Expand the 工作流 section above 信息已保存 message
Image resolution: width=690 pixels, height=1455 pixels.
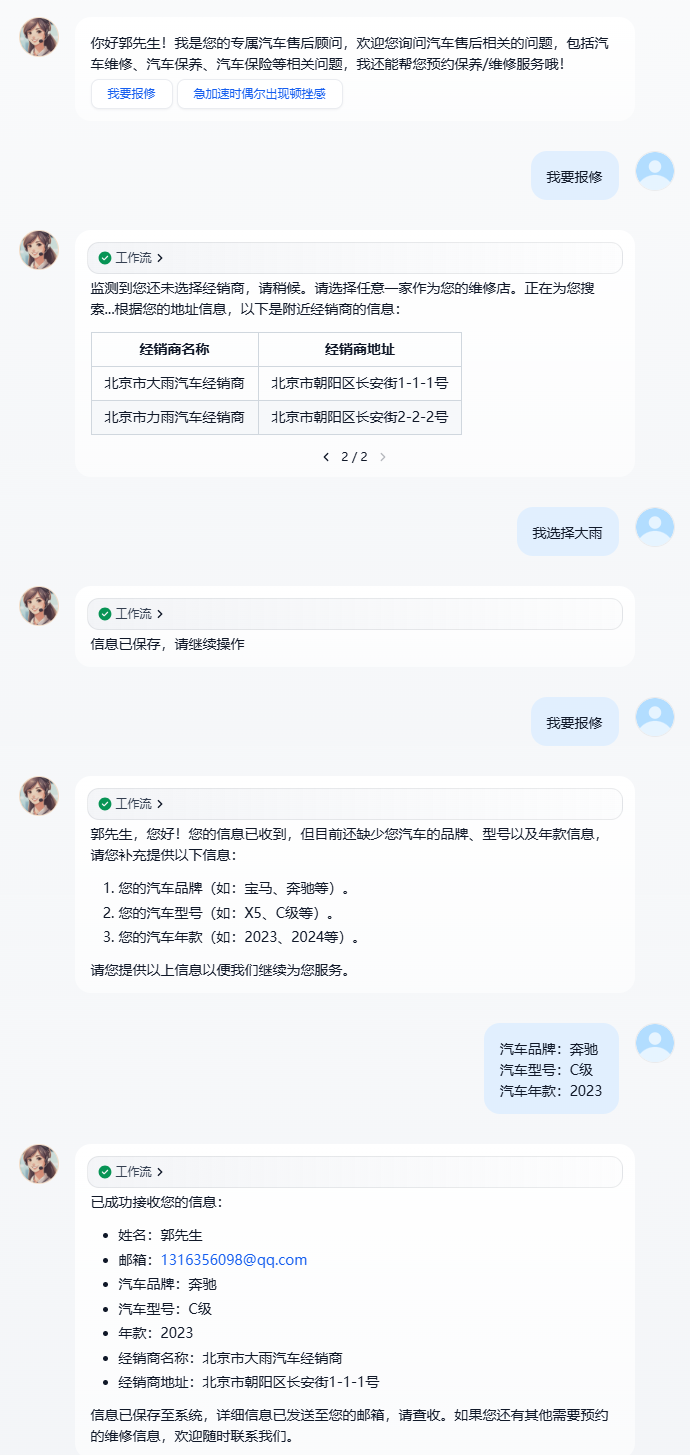[x=132, y=614]
